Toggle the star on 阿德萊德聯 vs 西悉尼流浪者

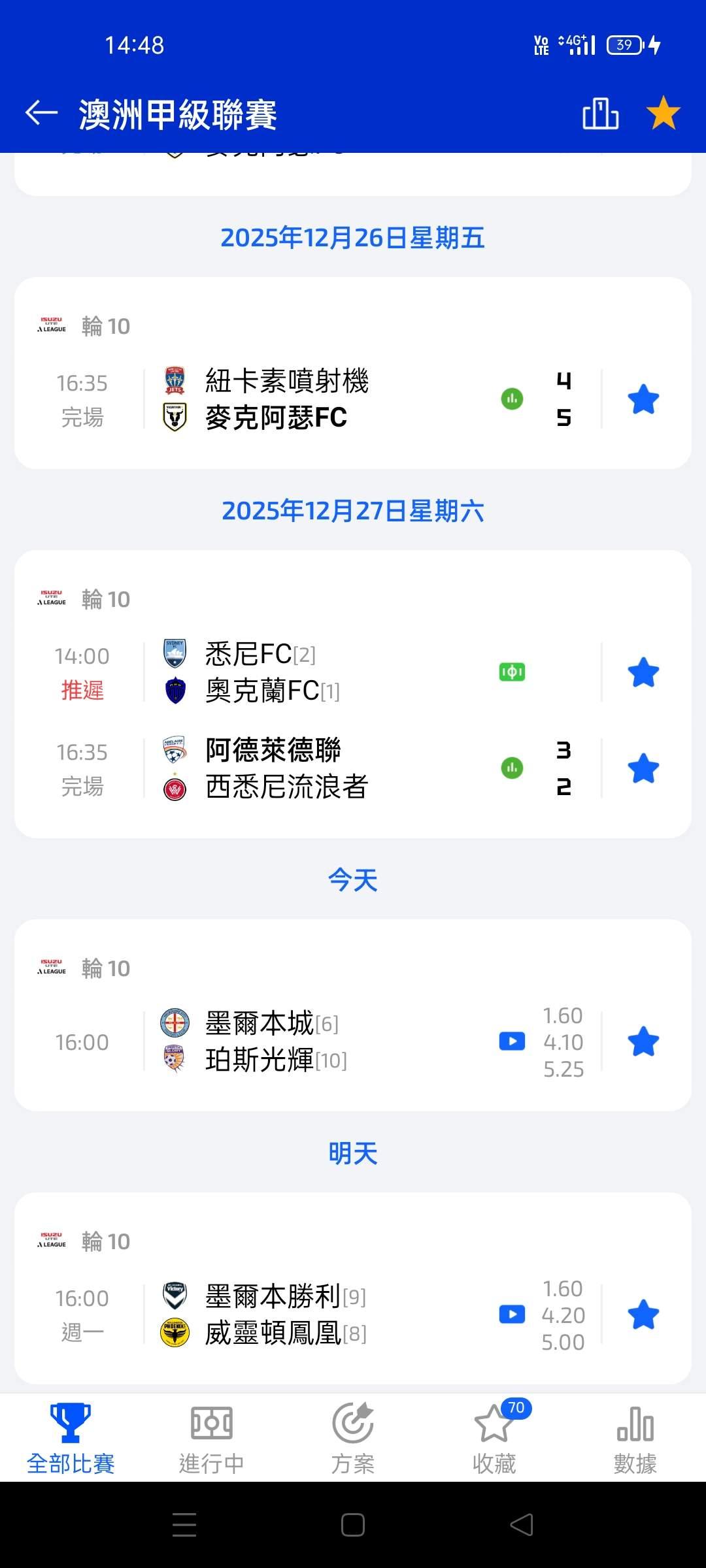643,768
